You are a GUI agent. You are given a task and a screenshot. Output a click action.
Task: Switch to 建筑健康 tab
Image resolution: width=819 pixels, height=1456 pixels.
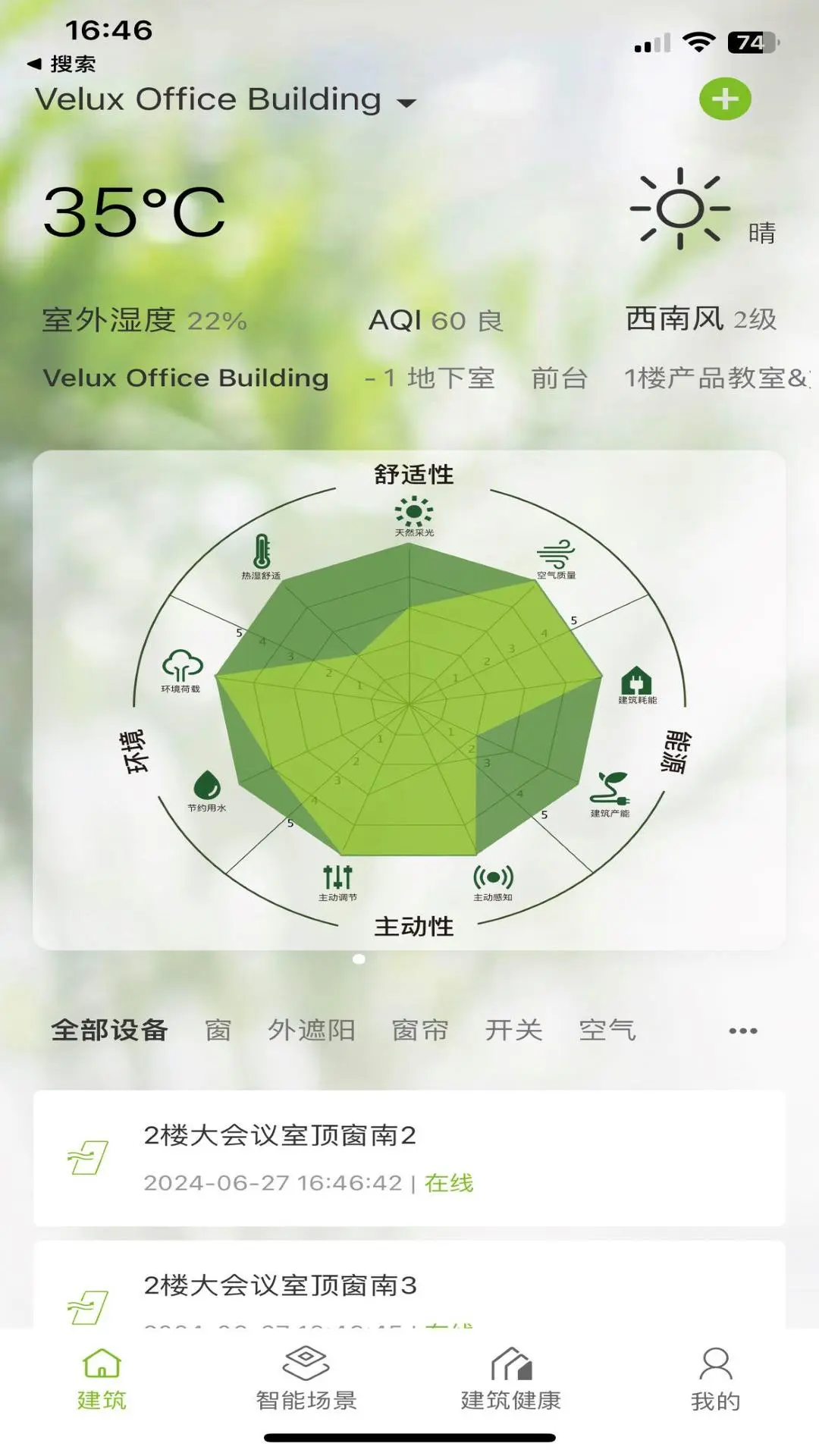pyautogui.click(x=511, y=1379)
